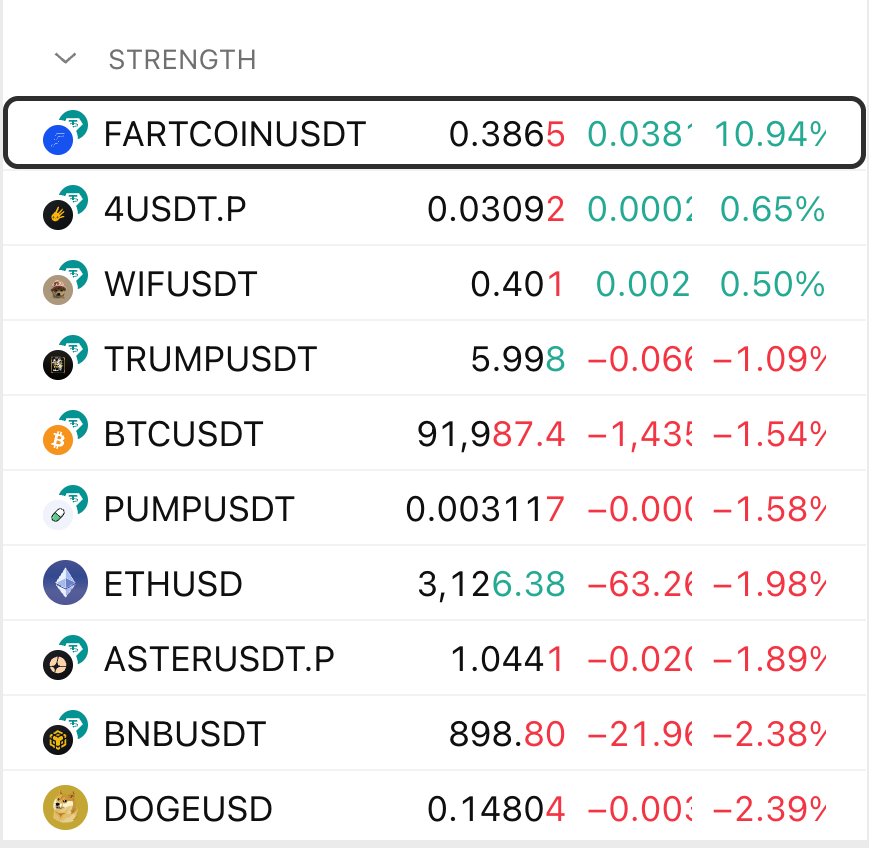
Task: Open WIFUSDT from the watchlist
Action: (x=180, y=284)
